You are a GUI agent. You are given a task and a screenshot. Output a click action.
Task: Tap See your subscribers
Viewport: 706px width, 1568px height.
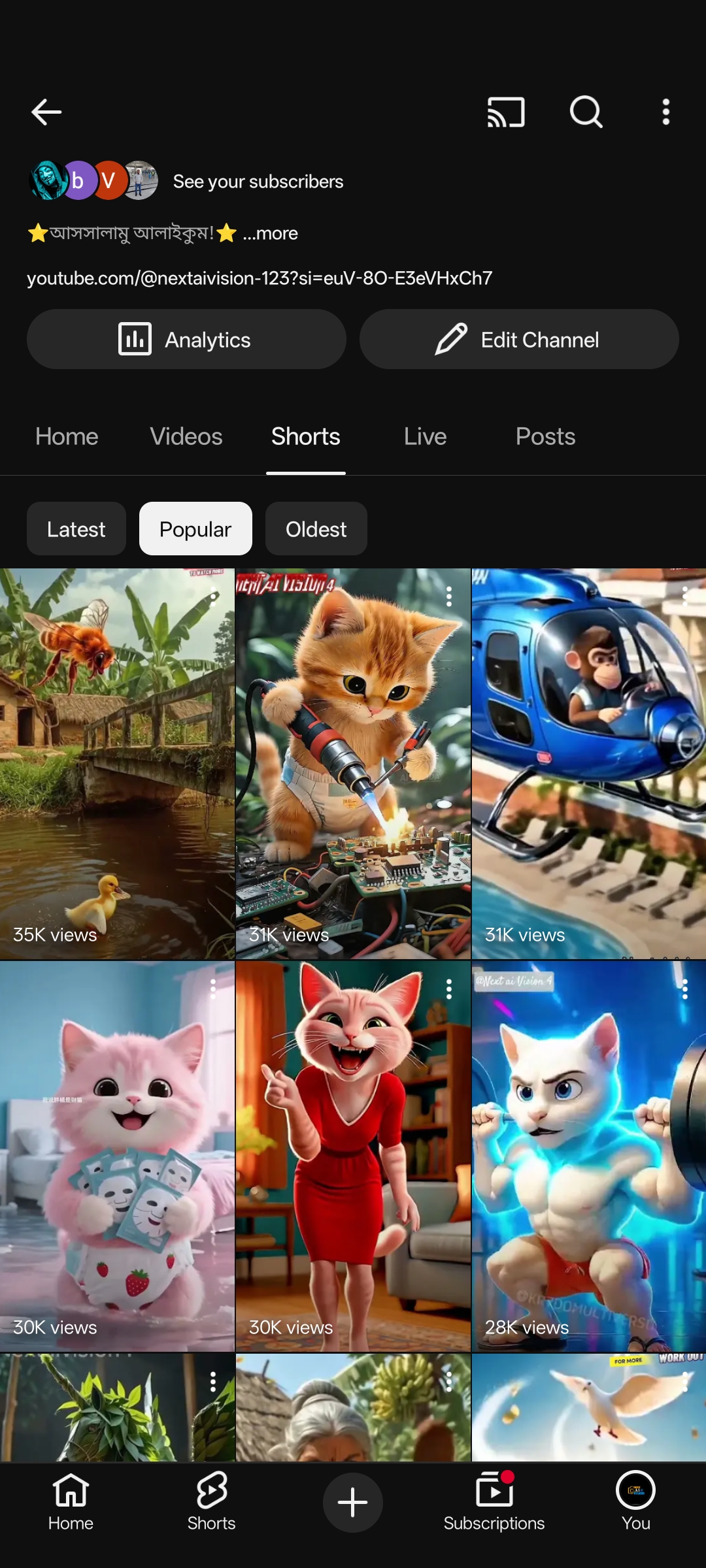258,182
